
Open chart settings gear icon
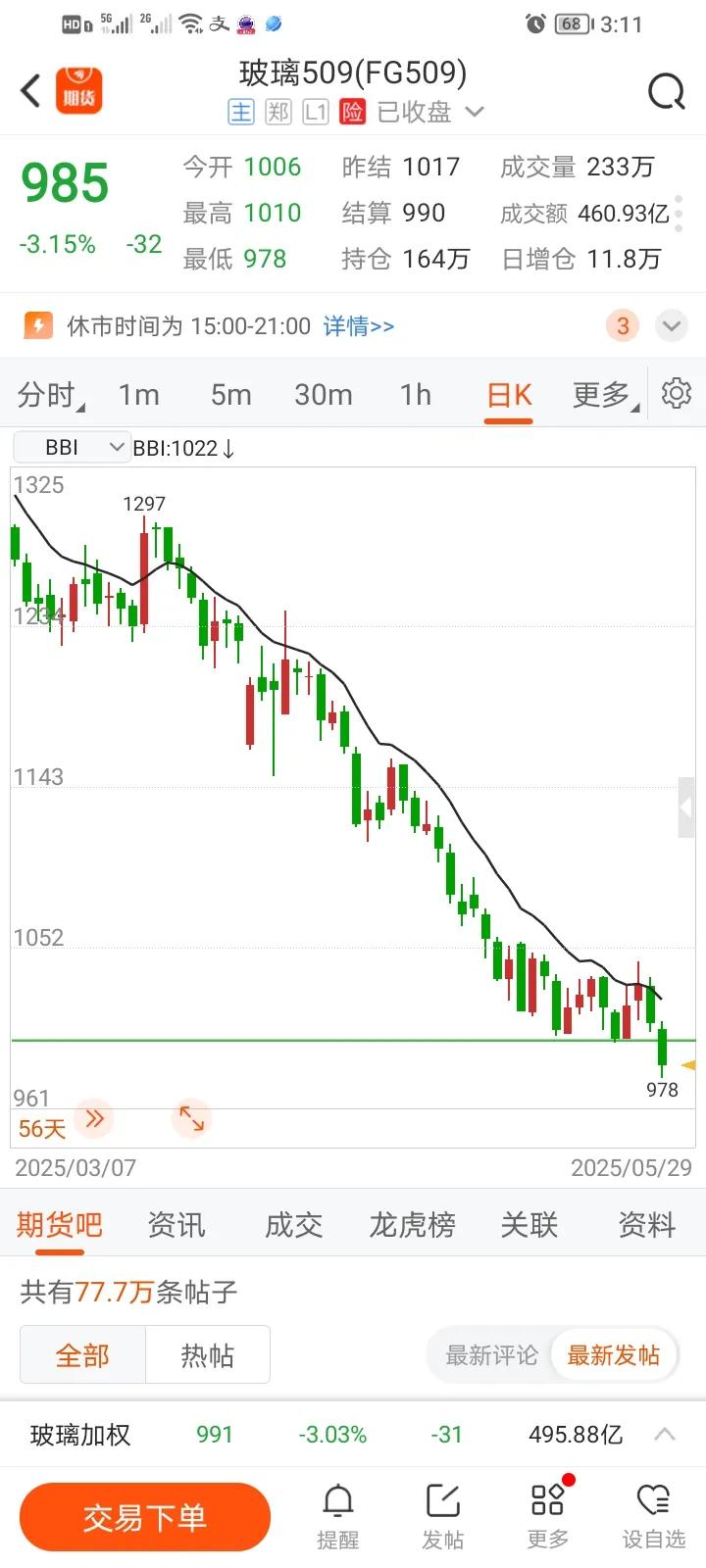click(677, 394)
